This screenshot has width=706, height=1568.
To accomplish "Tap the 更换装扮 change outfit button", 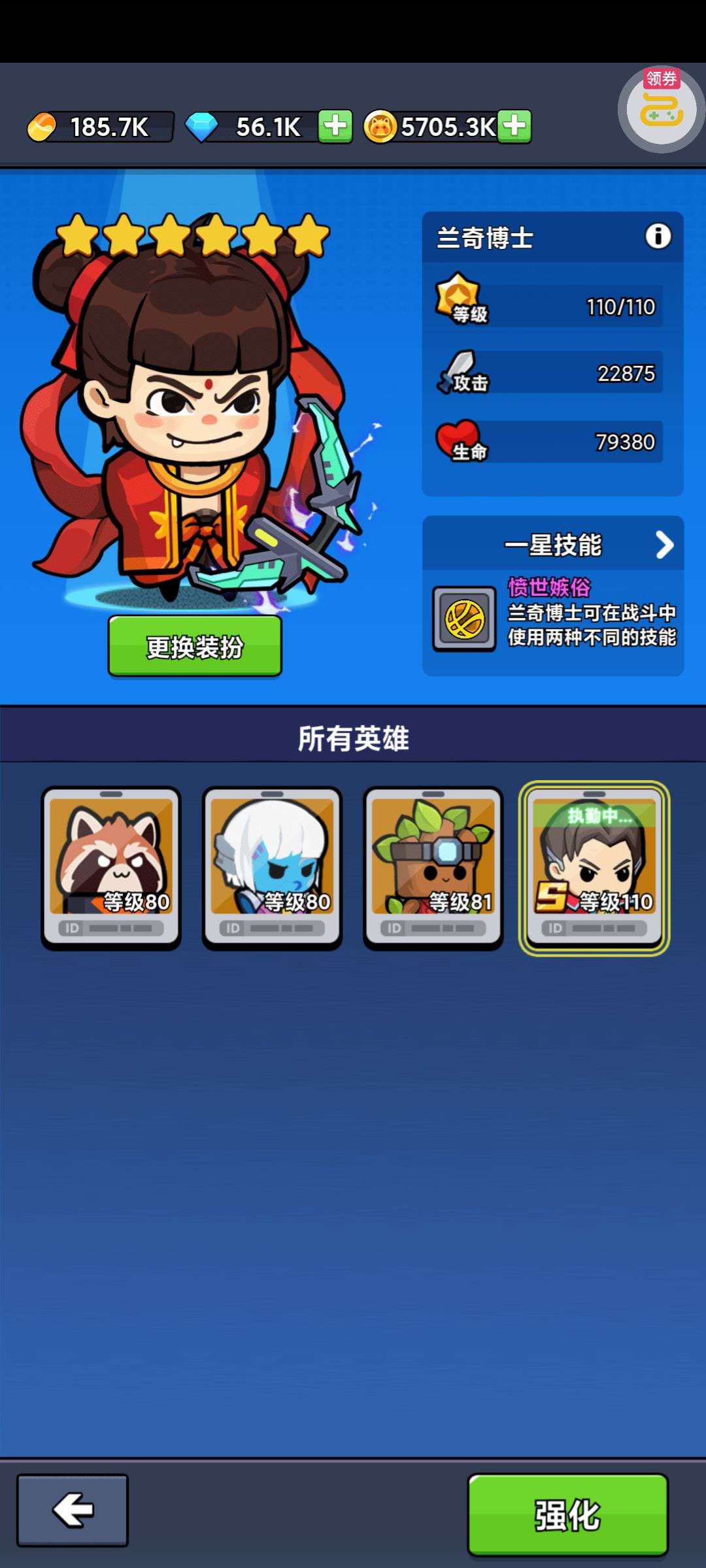I will point(195,646).
